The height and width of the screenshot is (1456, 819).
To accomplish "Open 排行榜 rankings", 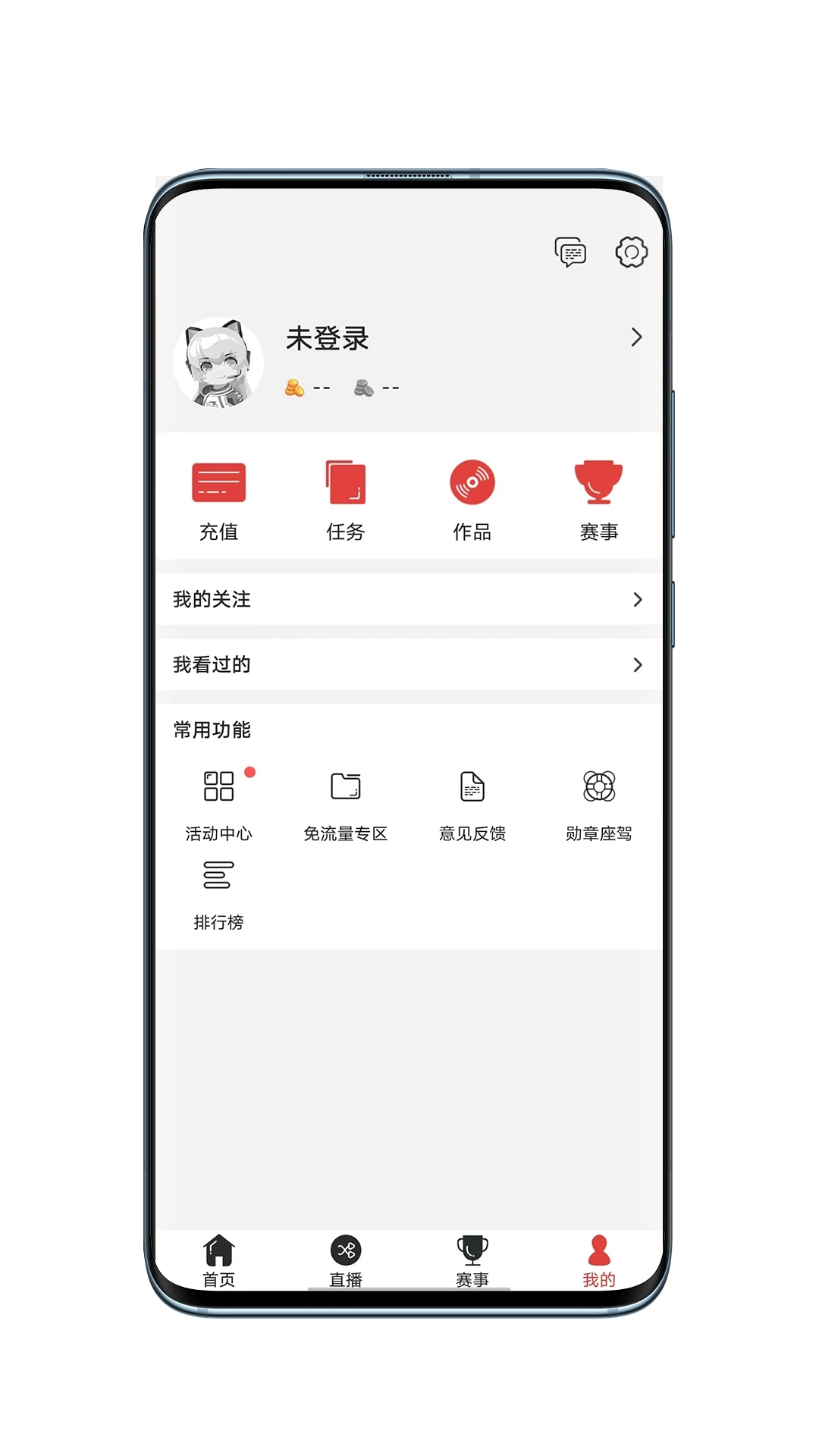I will 218,893.
